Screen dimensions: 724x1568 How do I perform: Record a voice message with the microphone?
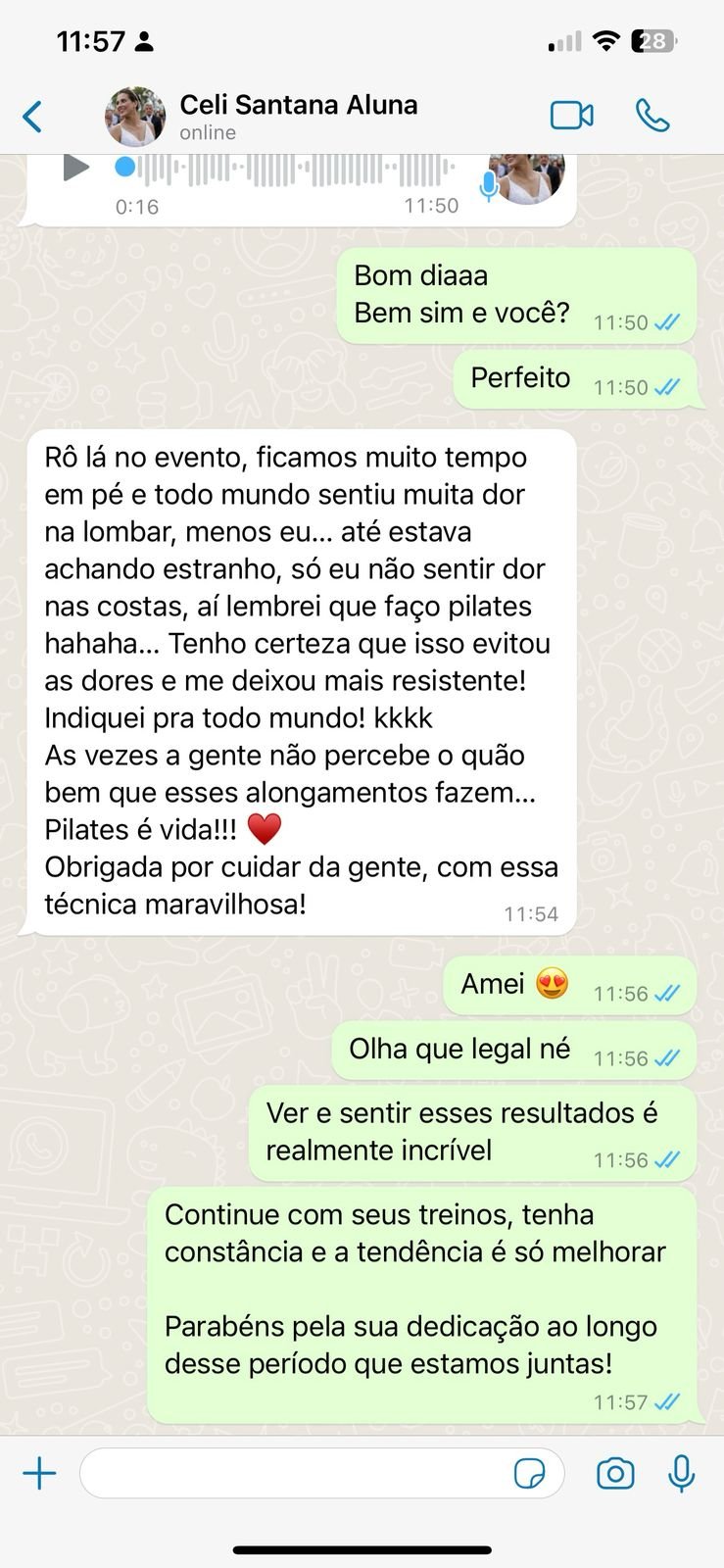click(x=682, y=1473)
